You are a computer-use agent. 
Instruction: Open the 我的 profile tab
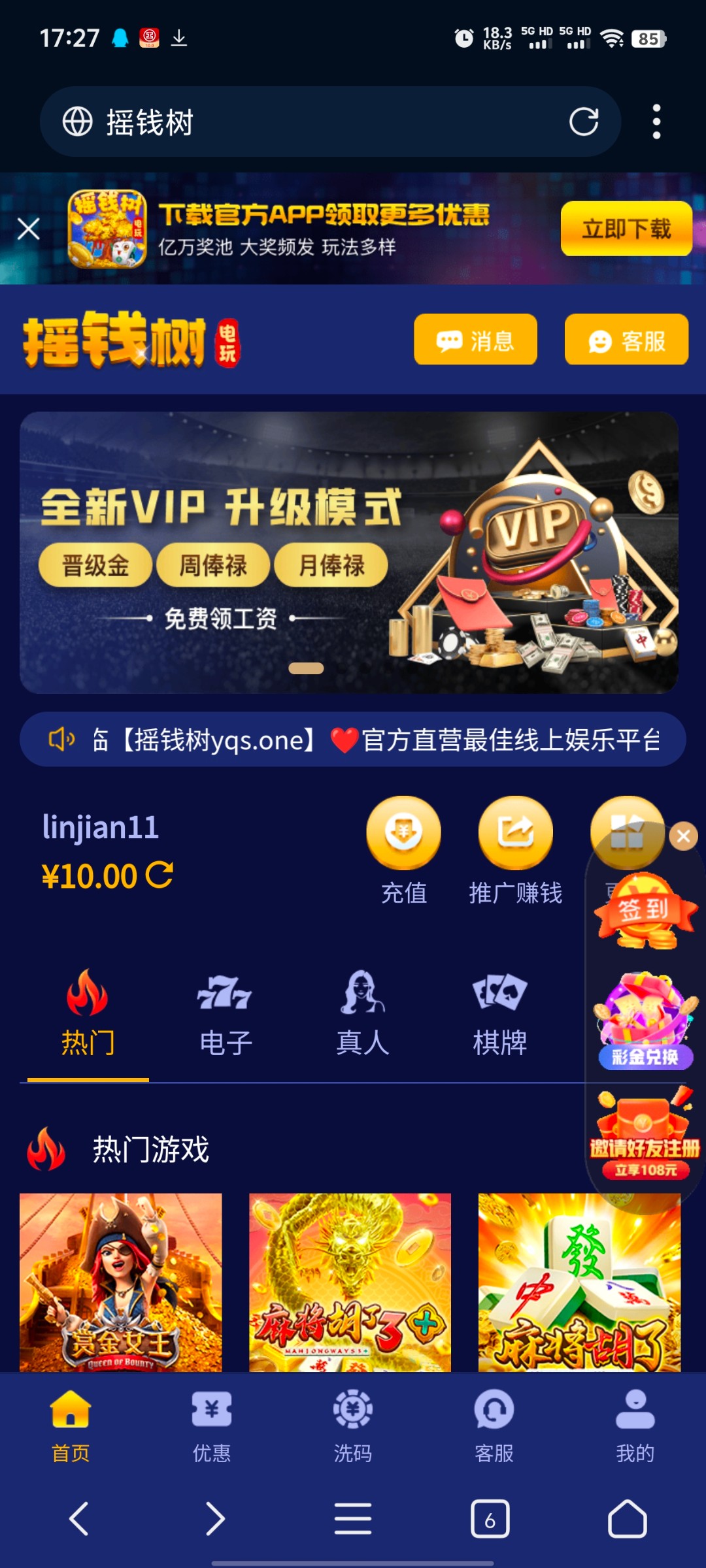click(634, 1426)
